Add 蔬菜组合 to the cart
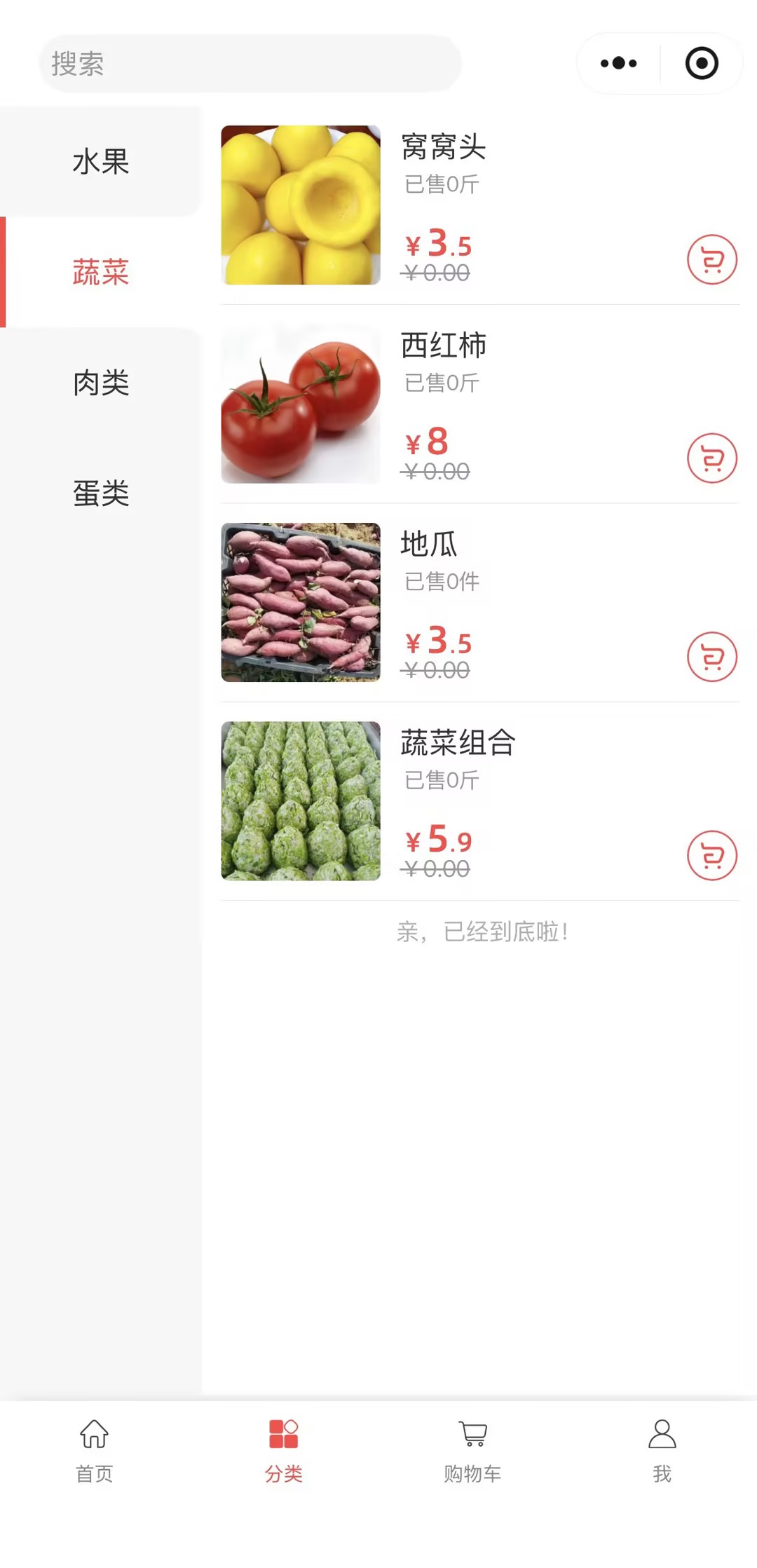The height and width of the screenshot is (1568, 757). point(711,855)
